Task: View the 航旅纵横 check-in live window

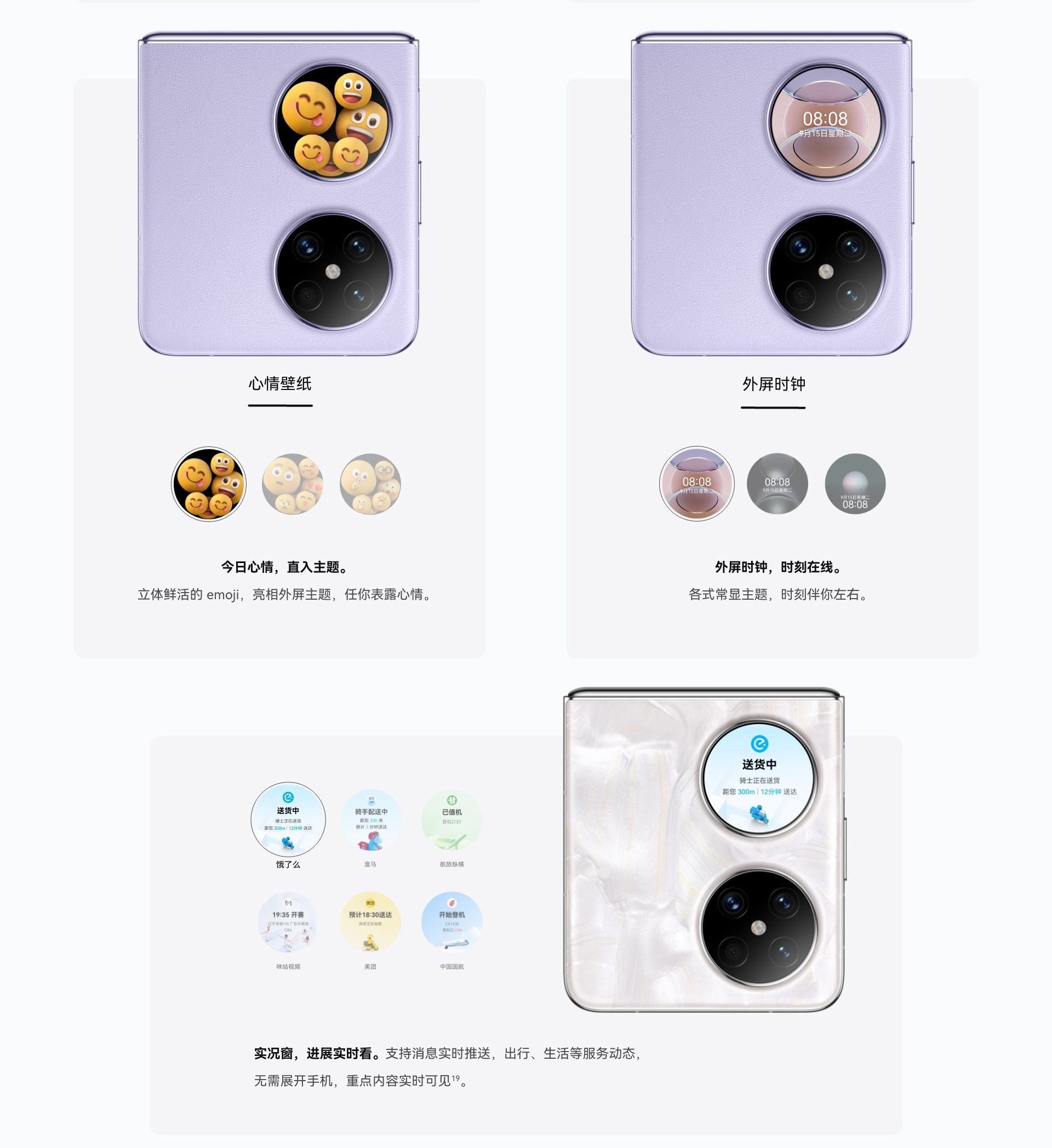Action: [x=451, y=820]
